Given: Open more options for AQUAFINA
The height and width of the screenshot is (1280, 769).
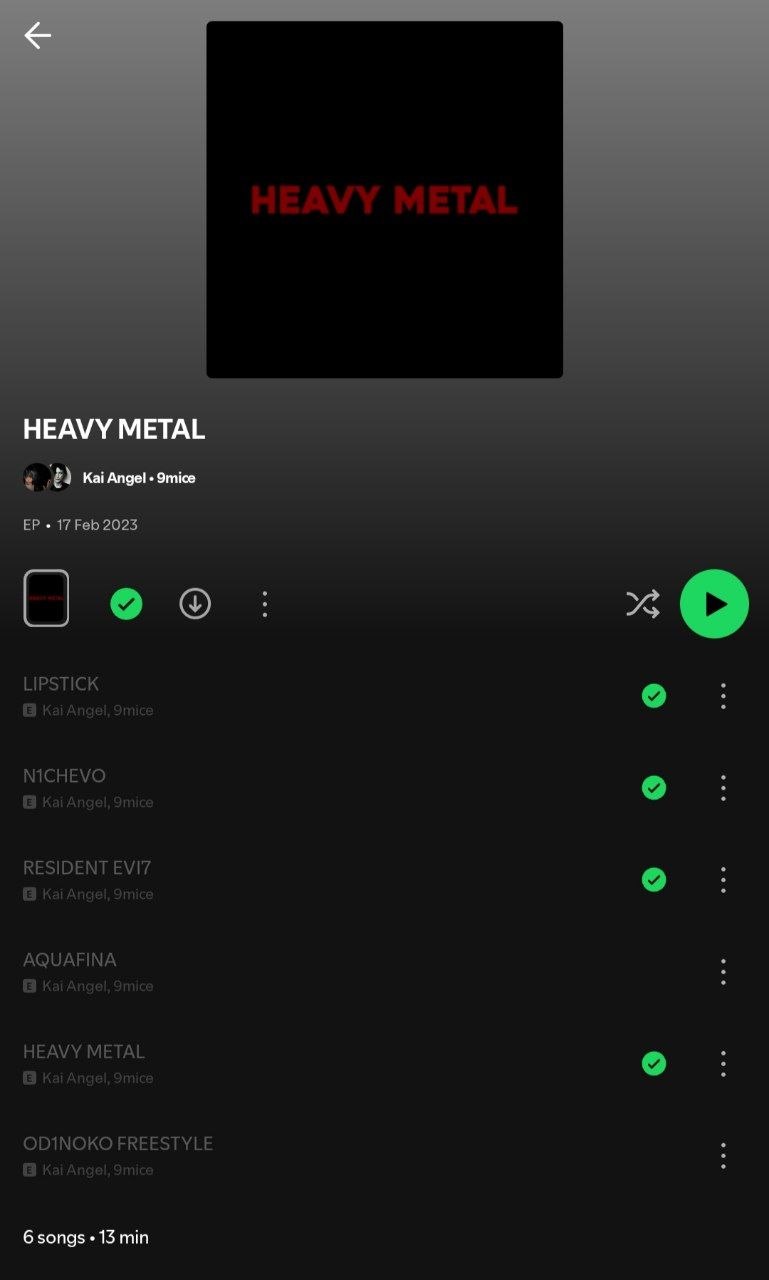Looking at the screenshot, I should (x=723, y=972).
